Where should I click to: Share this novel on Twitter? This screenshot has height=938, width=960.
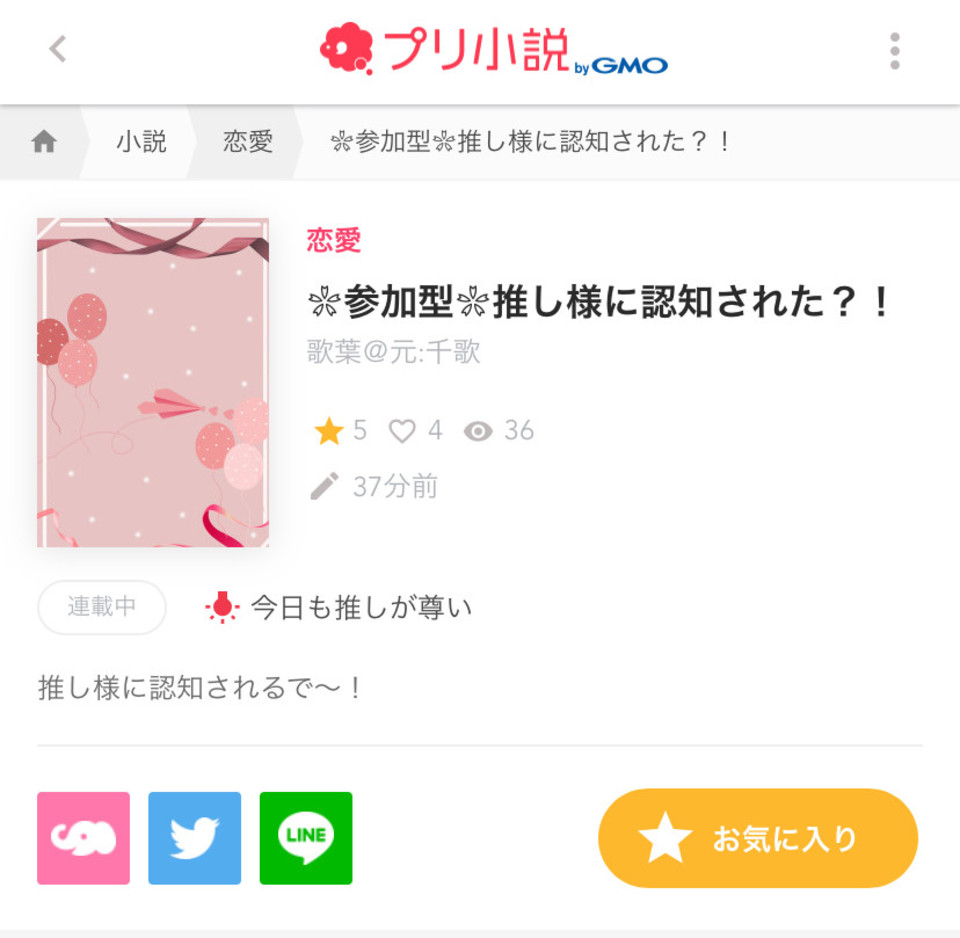[195, 838]
